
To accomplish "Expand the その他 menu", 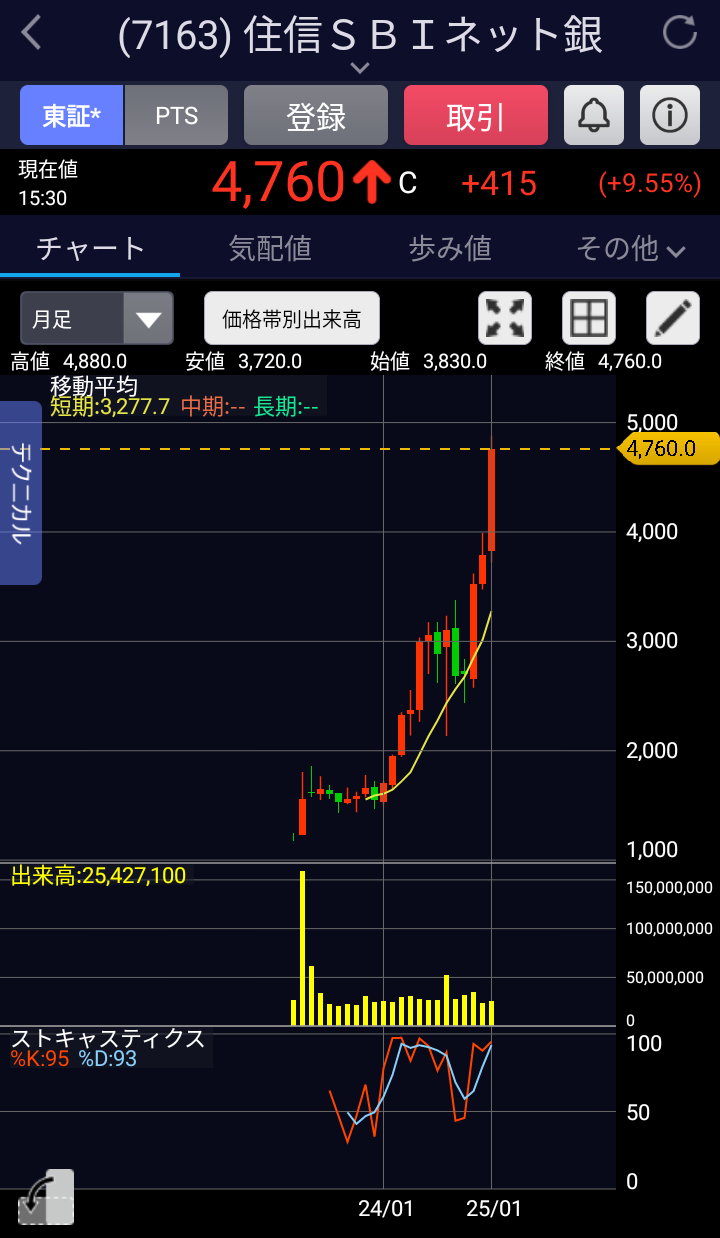I will [630, 248].
